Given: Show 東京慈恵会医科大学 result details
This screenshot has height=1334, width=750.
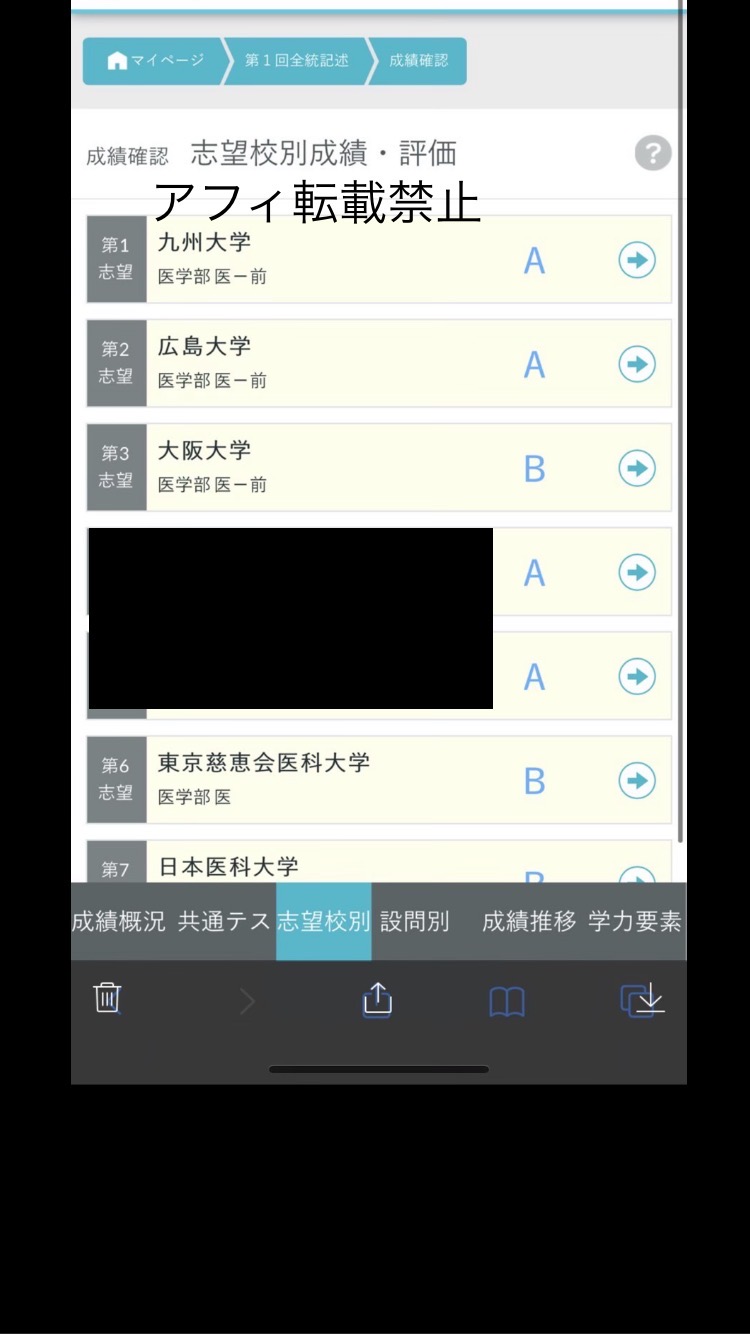Looking at the screenshot, I should [636, 780].
